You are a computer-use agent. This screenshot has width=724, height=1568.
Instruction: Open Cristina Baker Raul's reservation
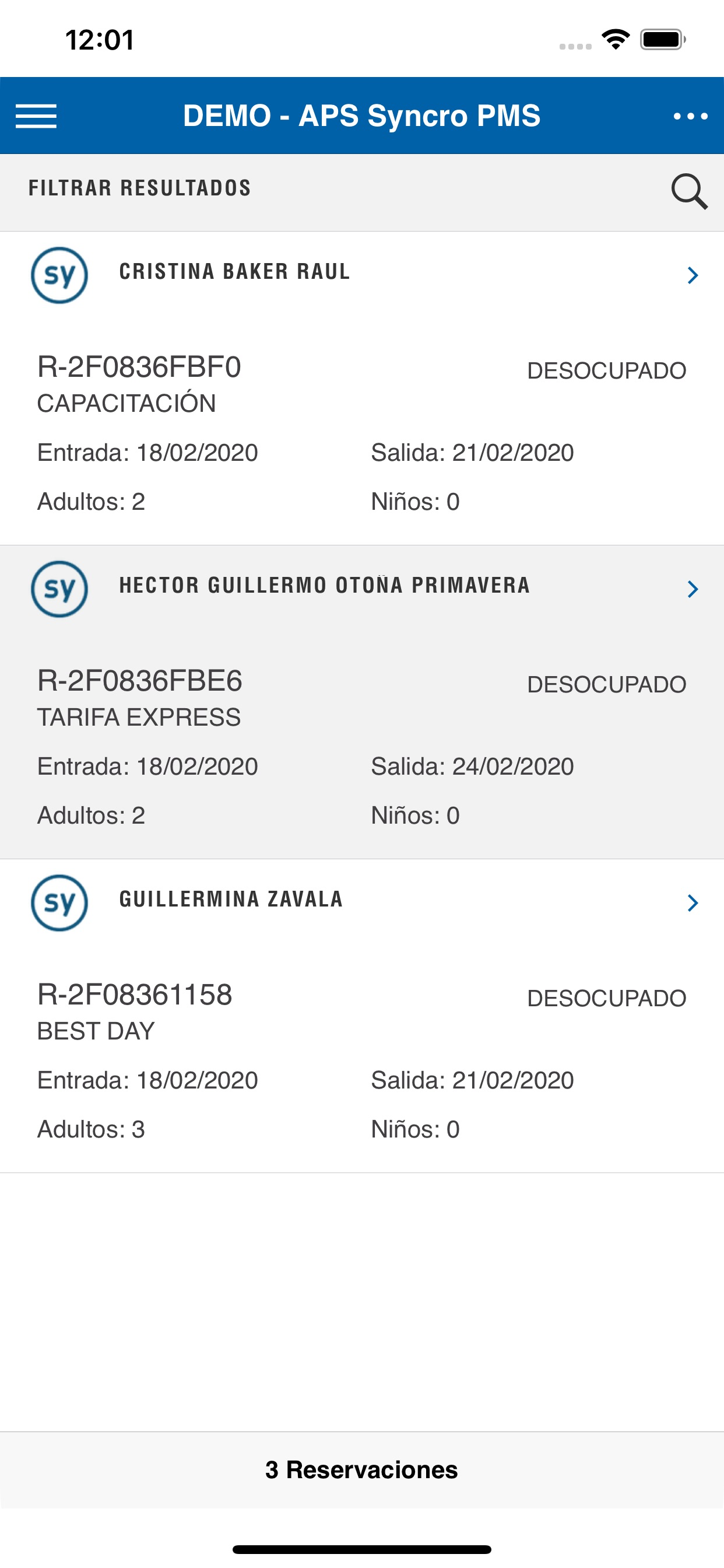362,388
